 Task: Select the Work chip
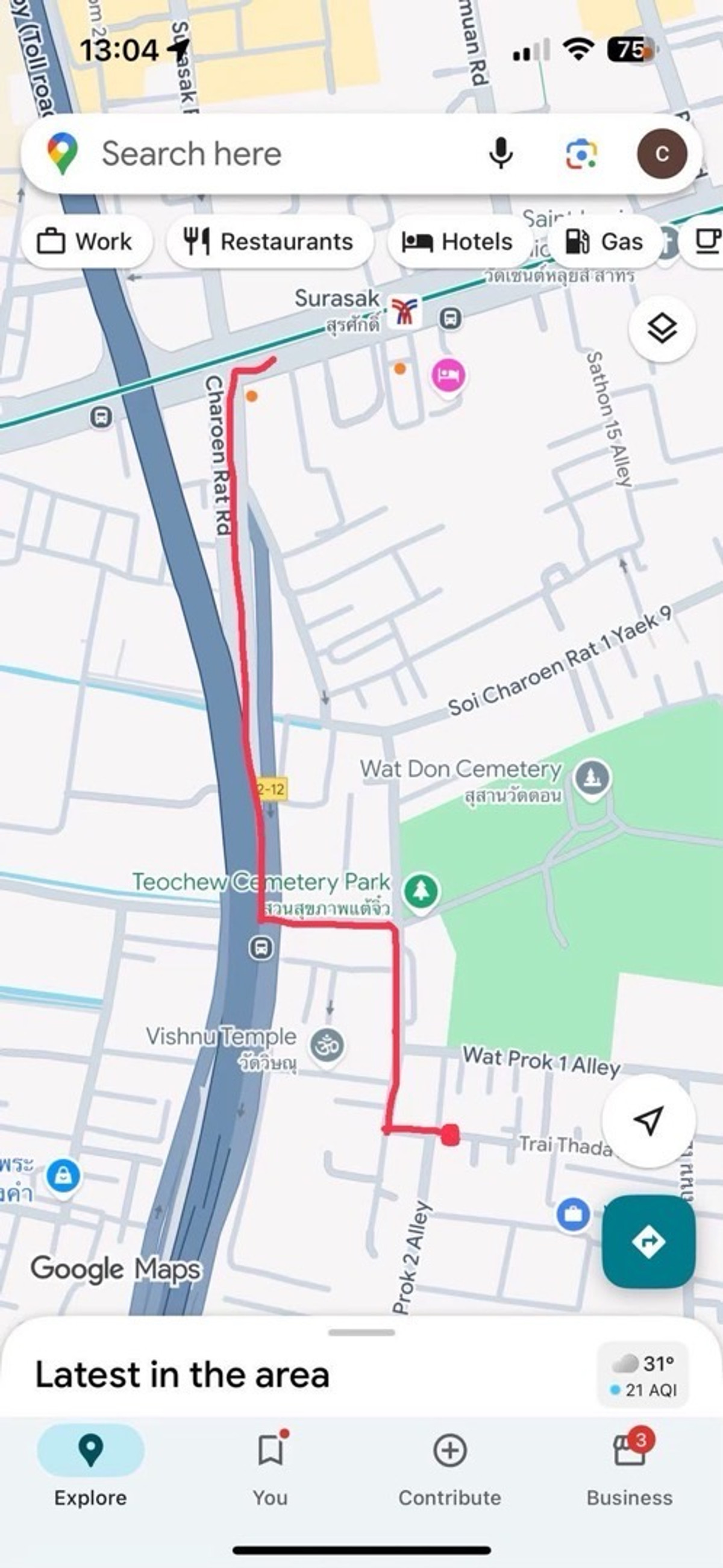point(86,242)
